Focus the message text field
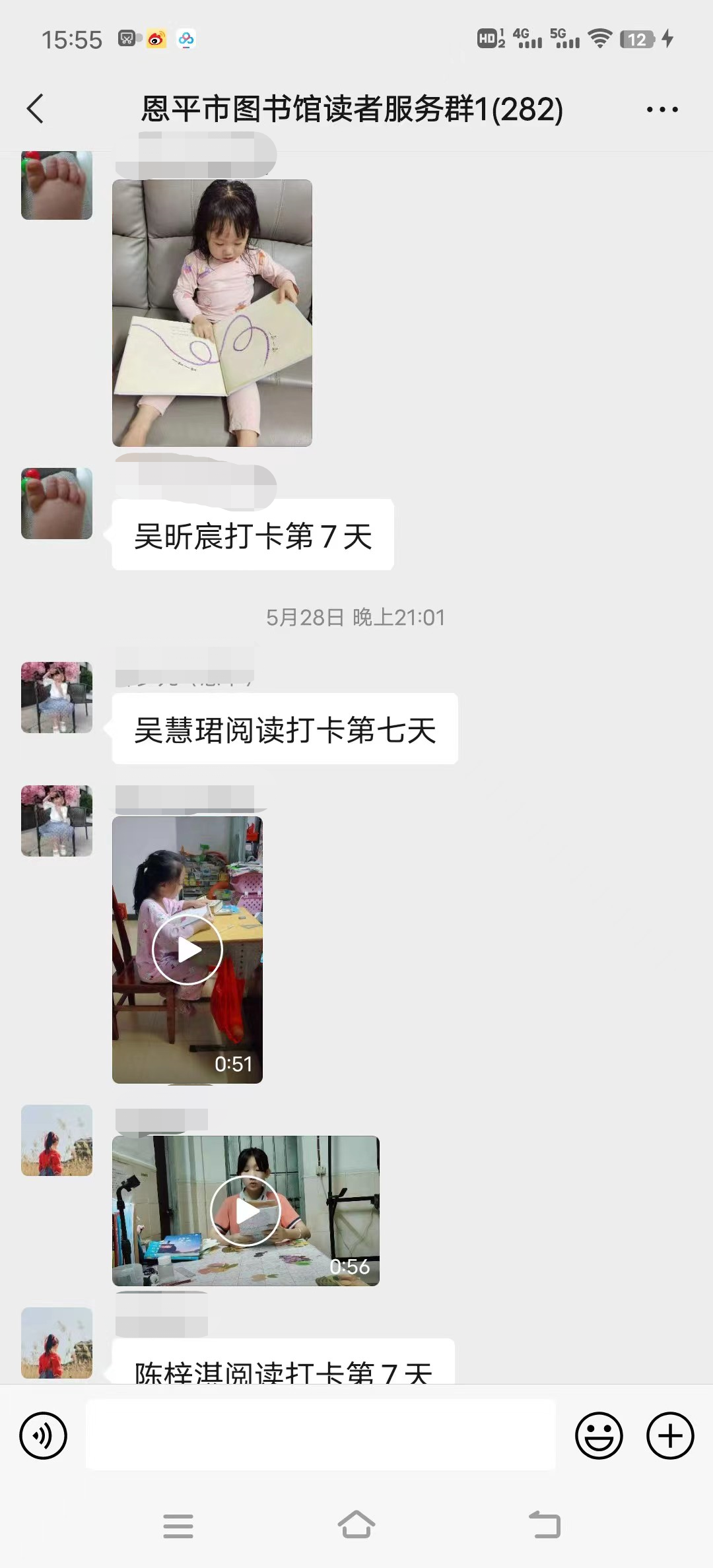Viewport: 713px width, 1568px height. pyautogui.click(x=321, y=1435)
